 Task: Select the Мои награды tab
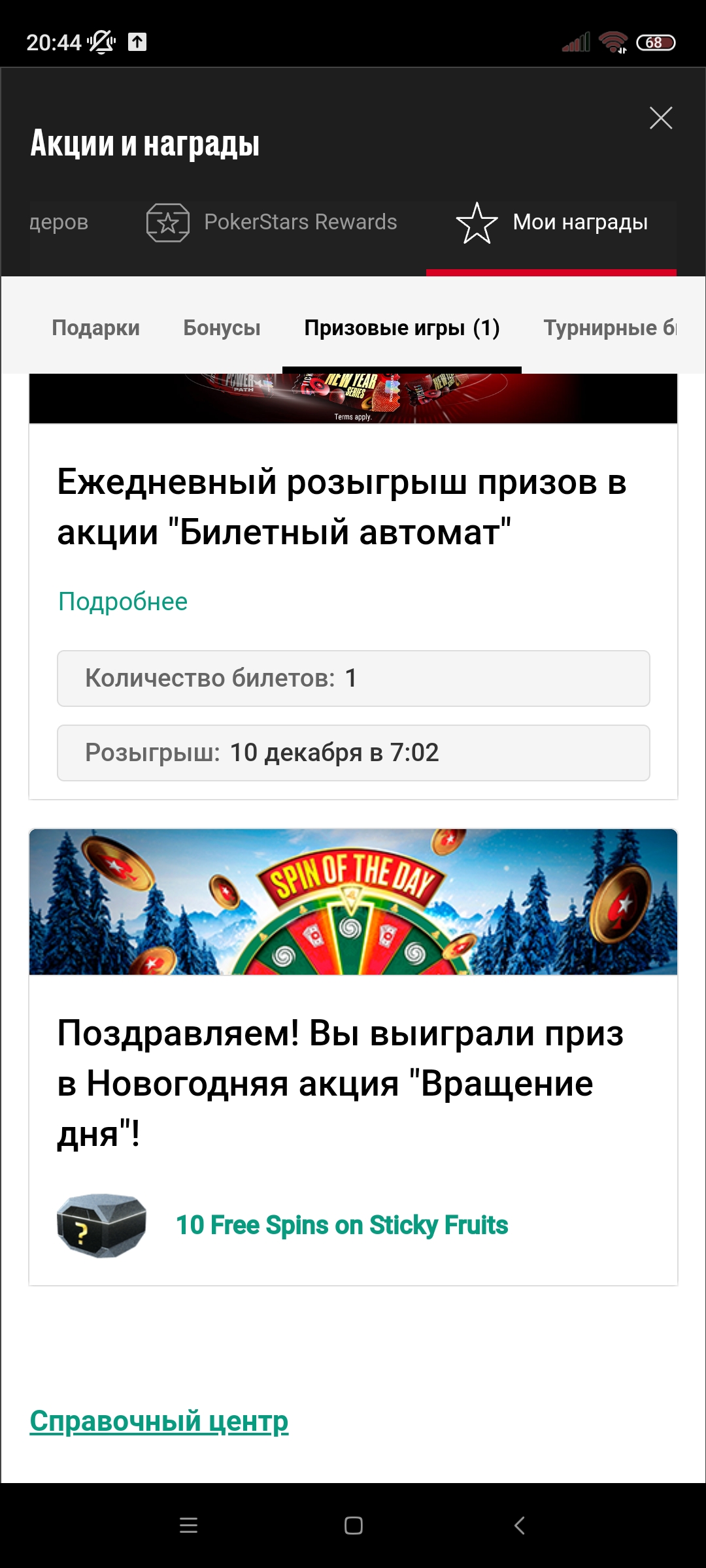click(552, 222)
